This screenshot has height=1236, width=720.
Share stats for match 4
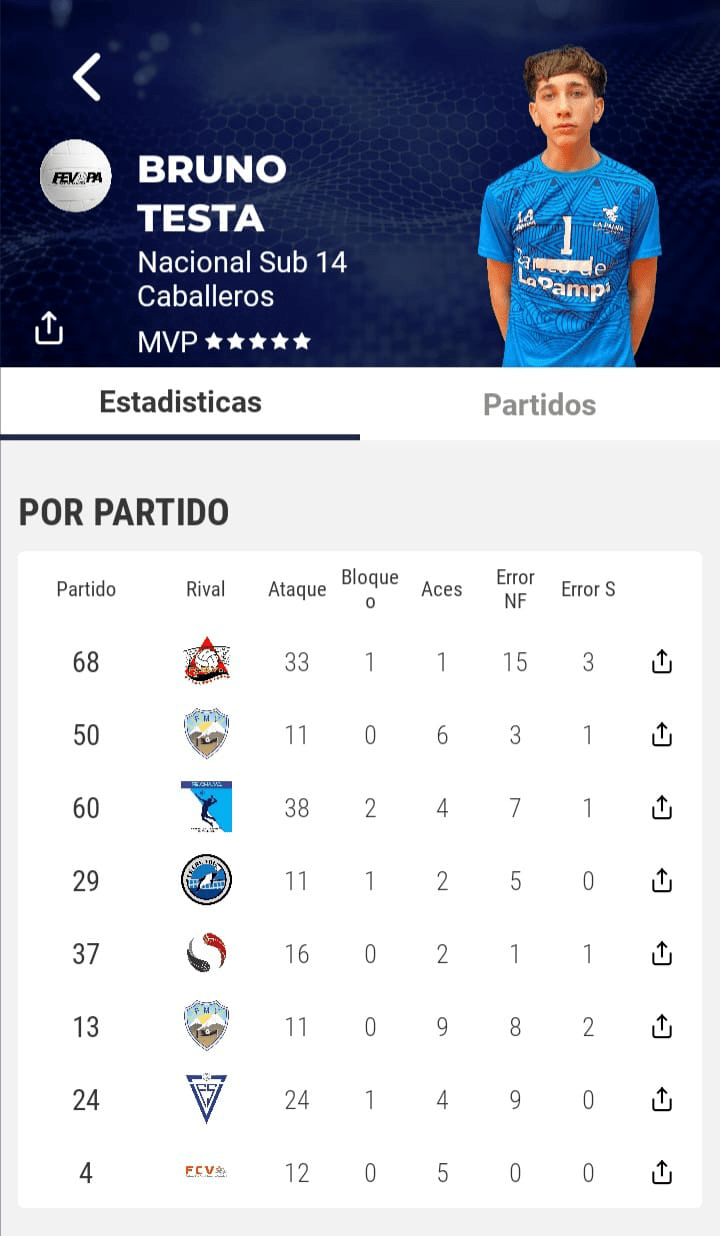coord(661,1172)
